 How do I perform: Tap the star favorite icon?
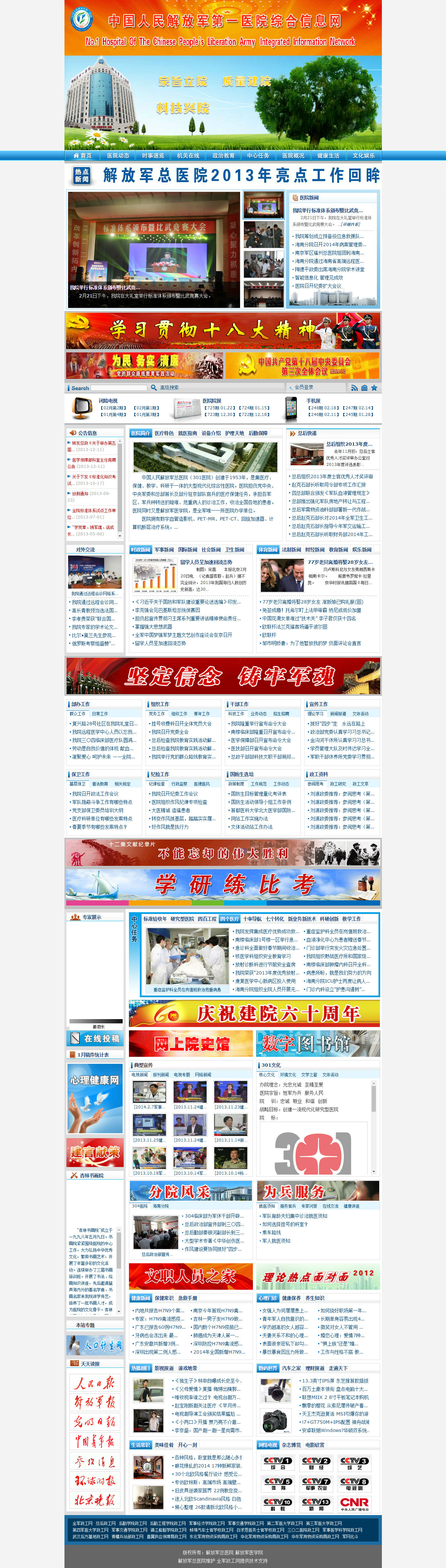374,388
